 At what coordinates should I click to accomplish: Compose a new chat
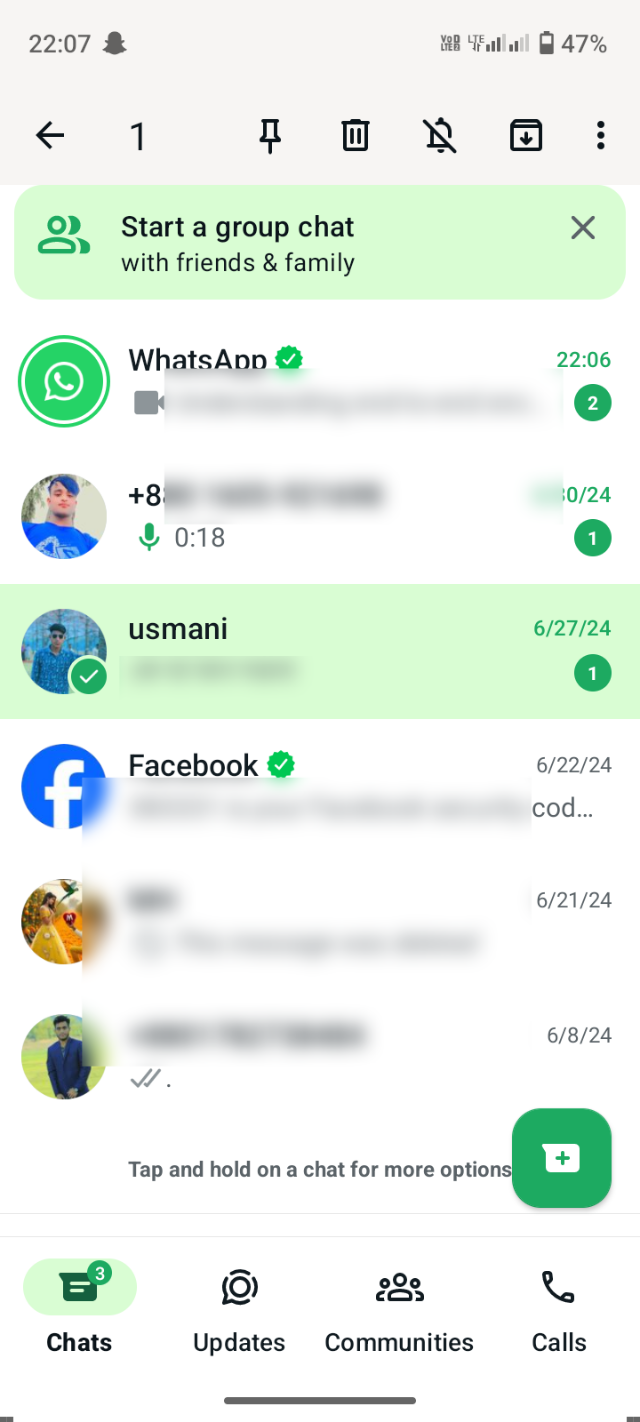pos(561,1158)
